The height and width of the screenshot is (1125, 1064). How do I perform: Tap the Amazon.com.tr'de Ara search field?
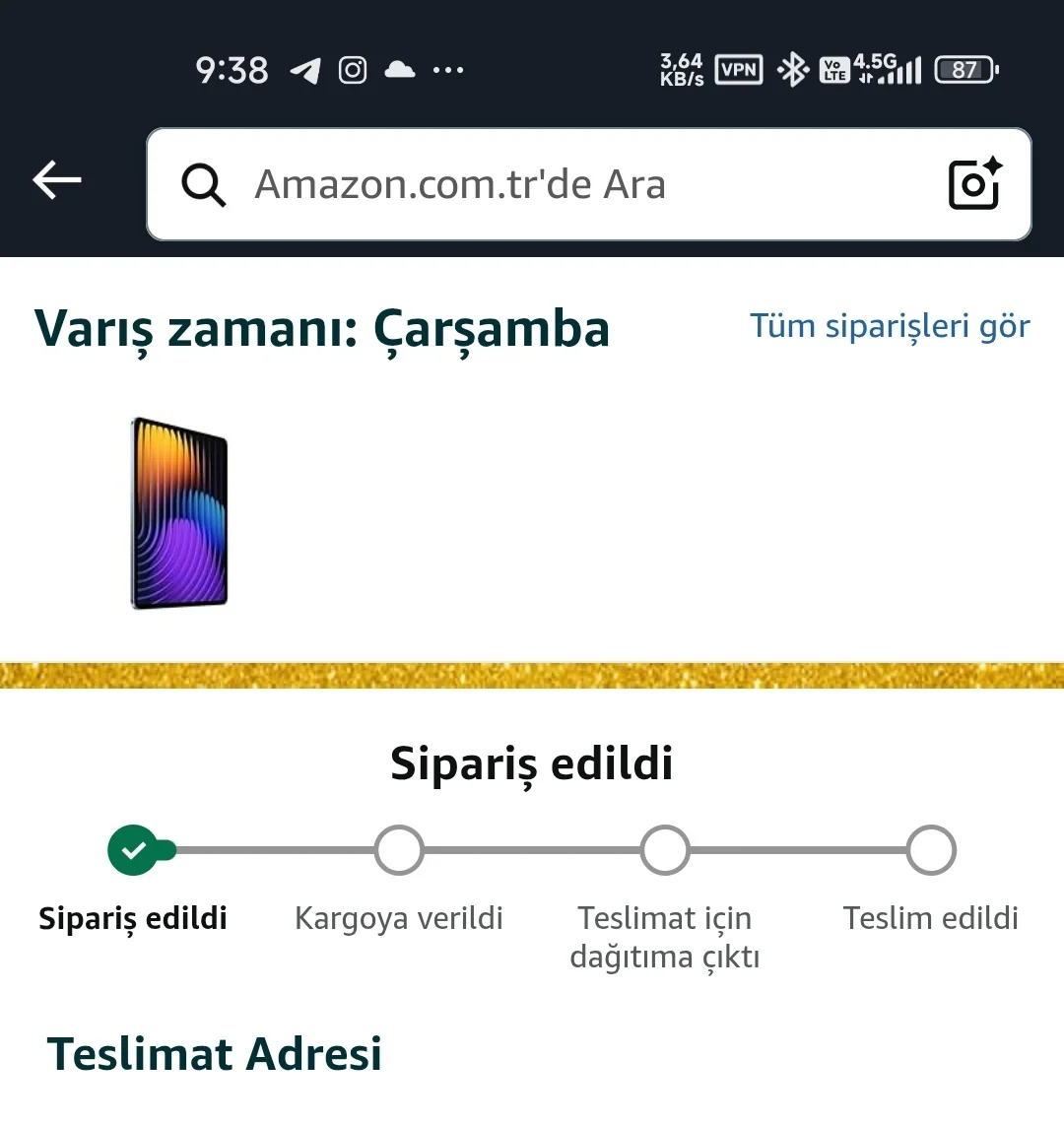click(x=588, y=184)
